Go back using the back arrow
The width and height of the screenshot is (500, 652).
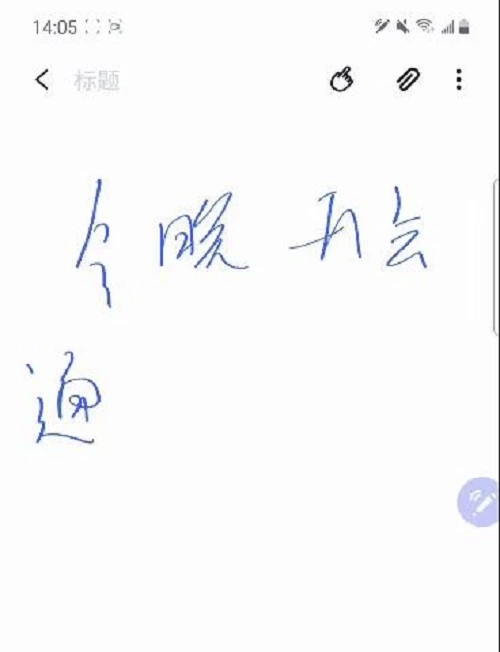point(42,80)
